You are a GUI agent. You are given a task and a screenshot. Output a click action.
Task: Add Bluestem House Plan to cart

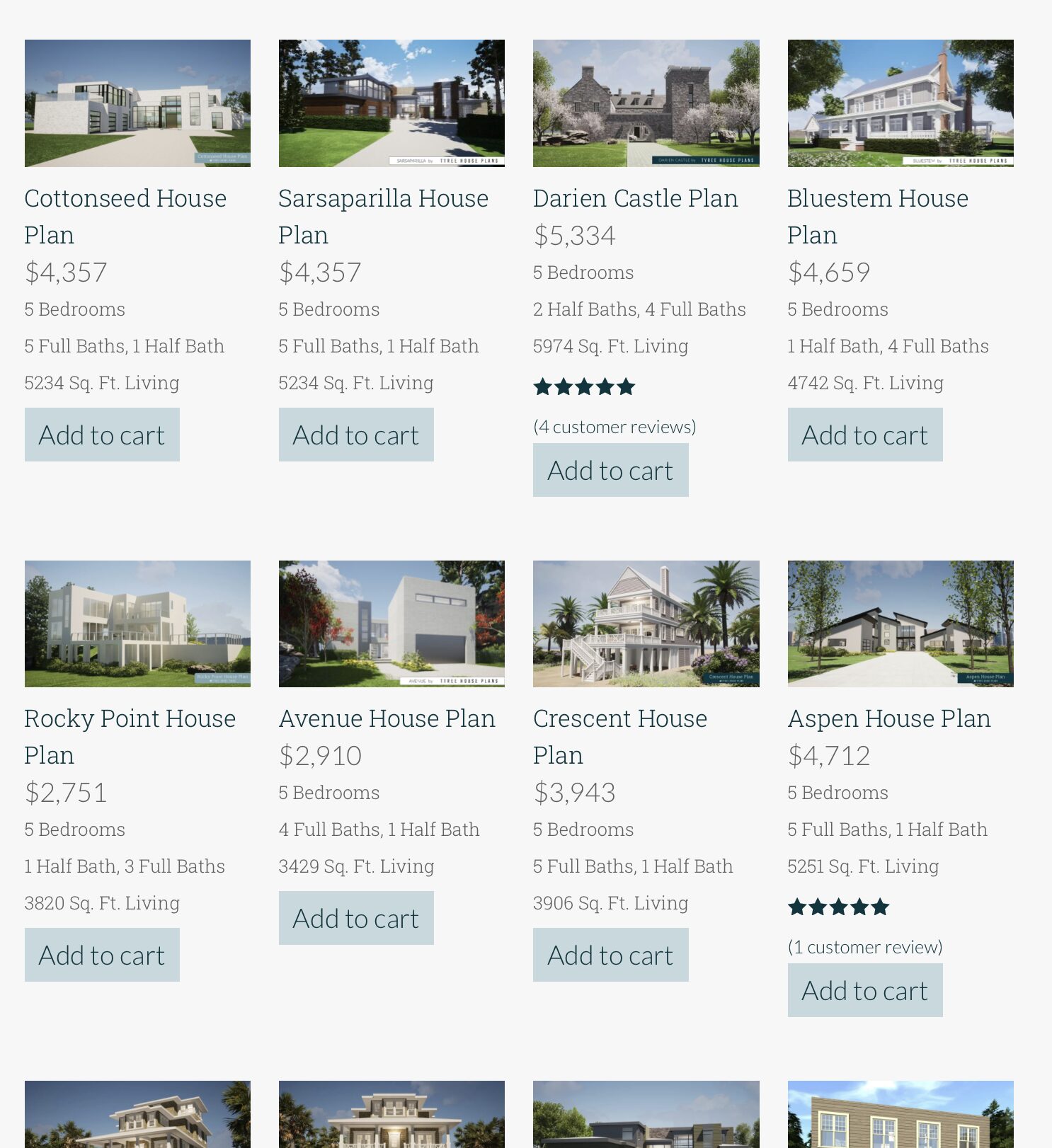coord(864,435)
